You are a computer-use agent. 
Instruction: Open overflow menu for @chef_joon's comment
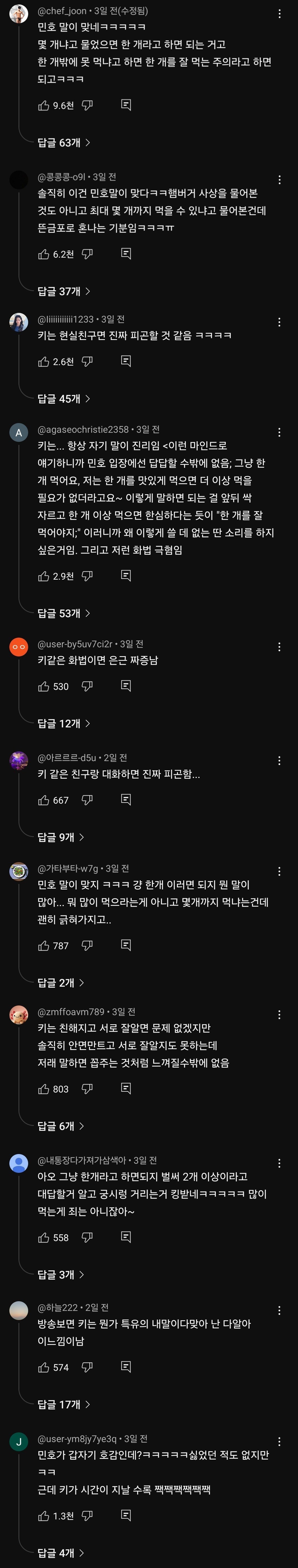click(279, 13)
